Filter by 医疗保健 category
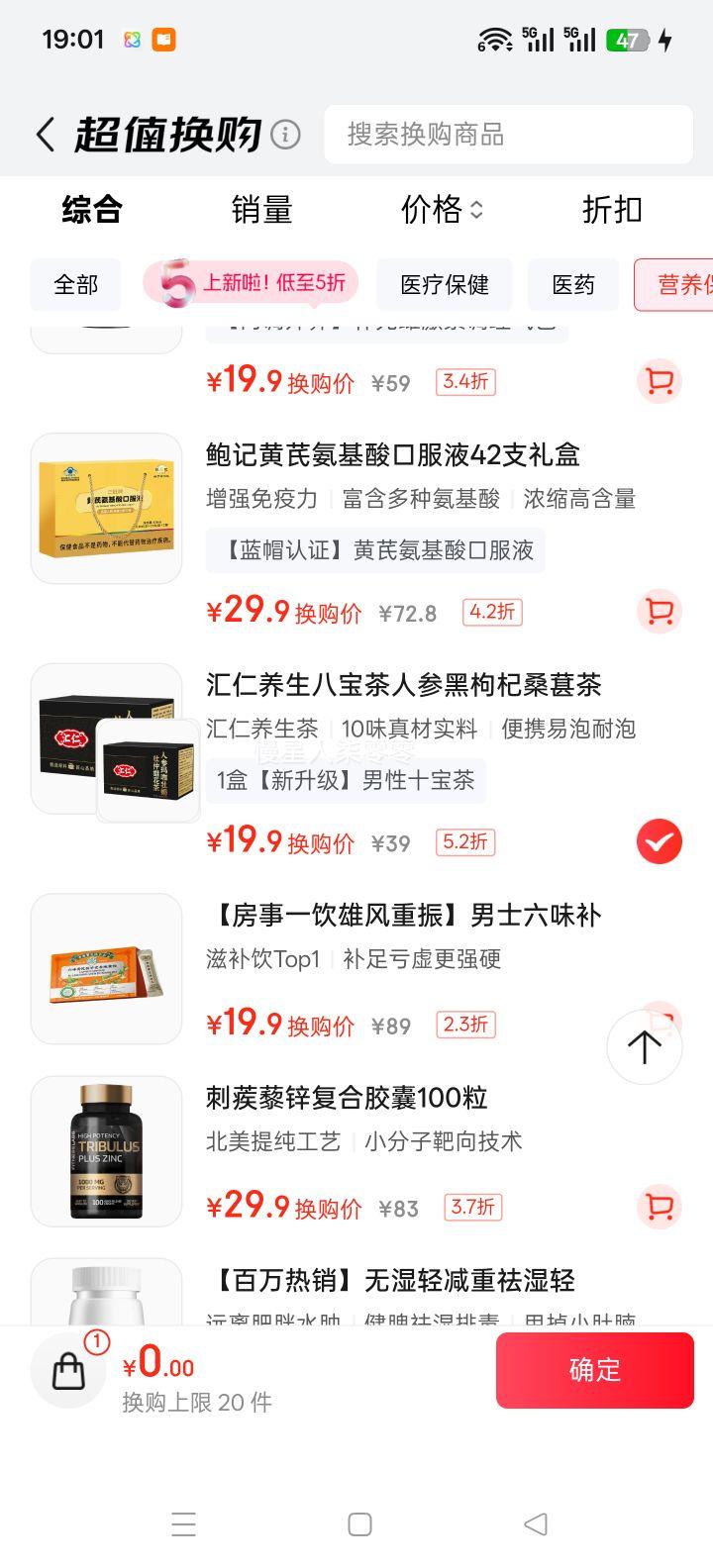Image resolution: width=713 pixels, height=1568 pixels. click(444, 285)
